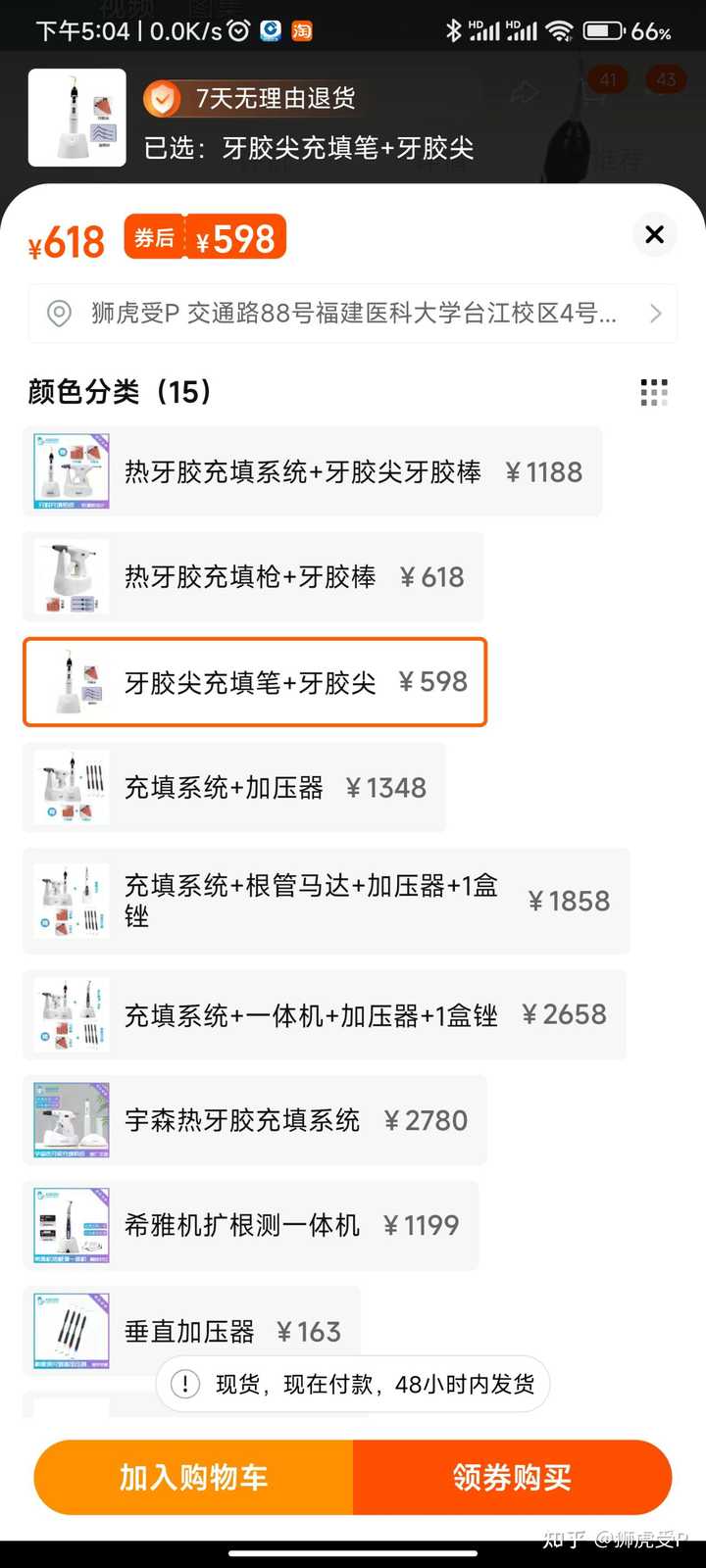This screenshot has height=1568, width=706.
Task: Select 热牙胶充填枪+牙胶棒 option
Action: coord(253,577)
